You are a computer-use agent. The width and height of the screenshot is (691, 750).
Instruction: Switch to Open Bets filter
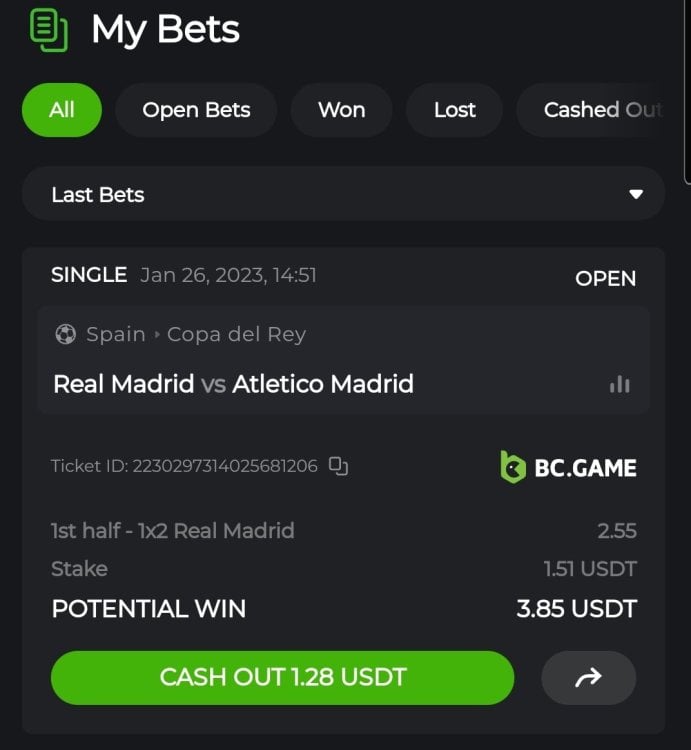coord(196,110)
